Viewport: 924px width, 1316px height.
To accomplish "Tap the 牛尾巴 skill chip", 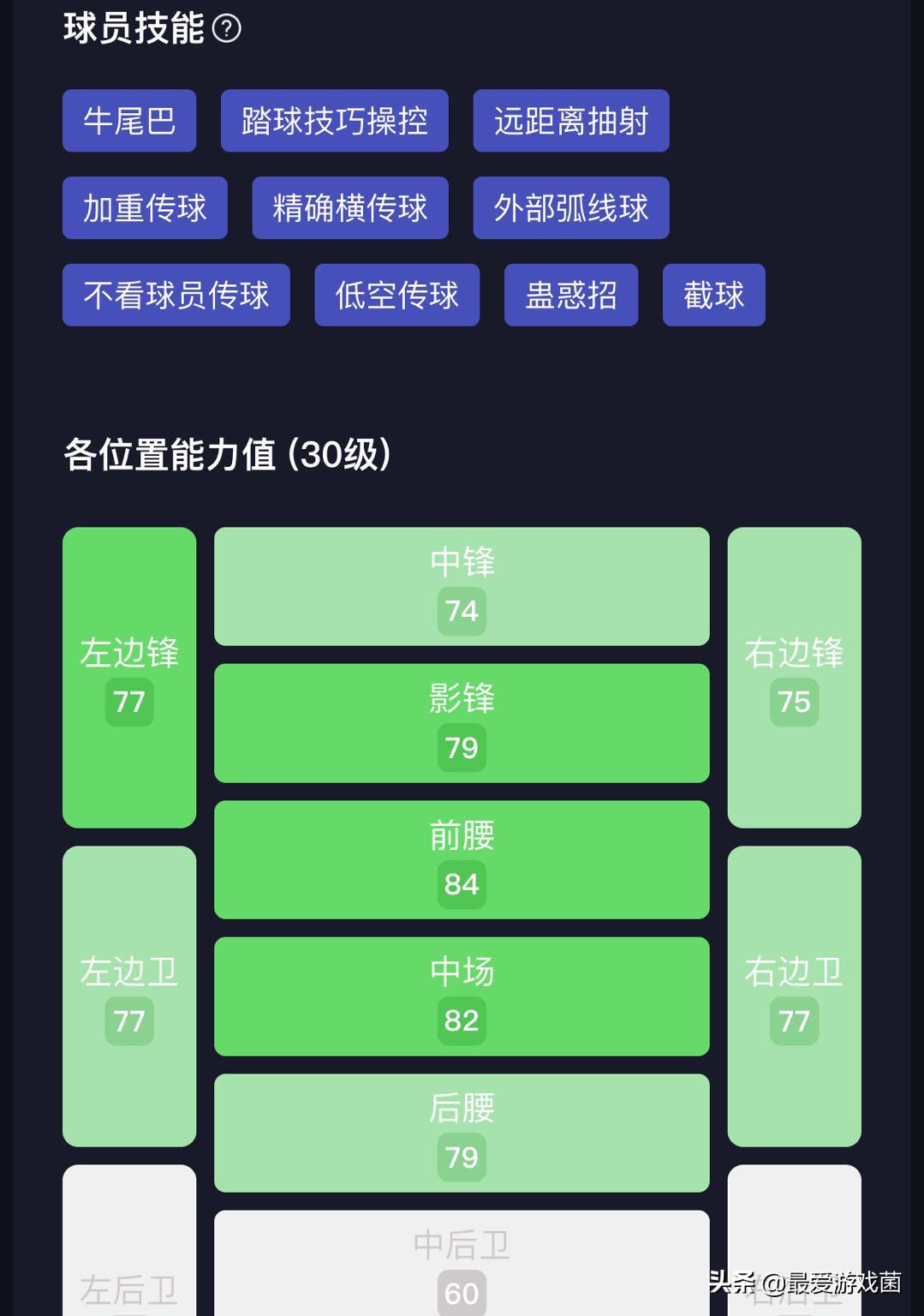I will [129, 121].
